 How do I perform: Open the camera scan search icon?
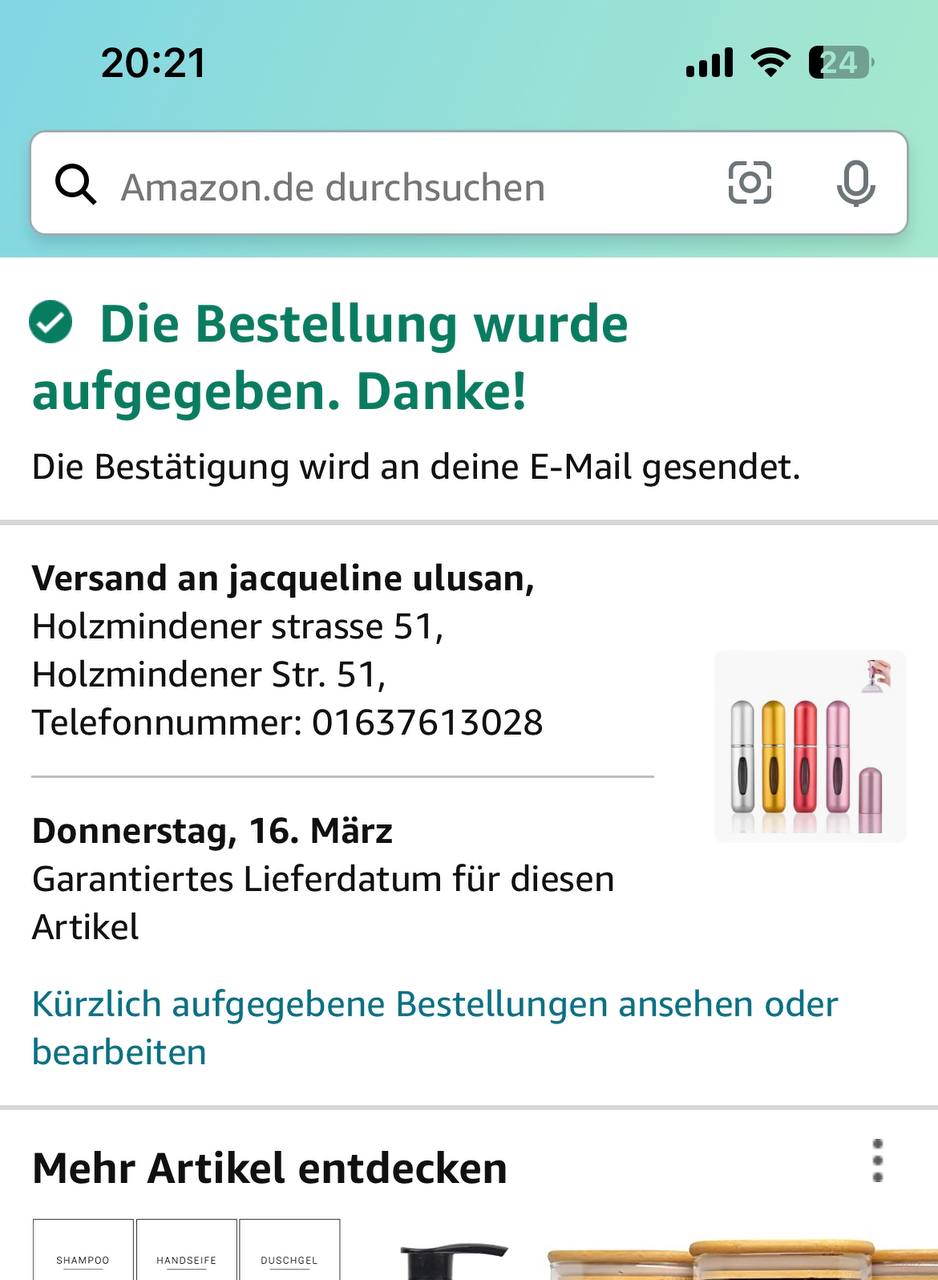click(749, 183)
